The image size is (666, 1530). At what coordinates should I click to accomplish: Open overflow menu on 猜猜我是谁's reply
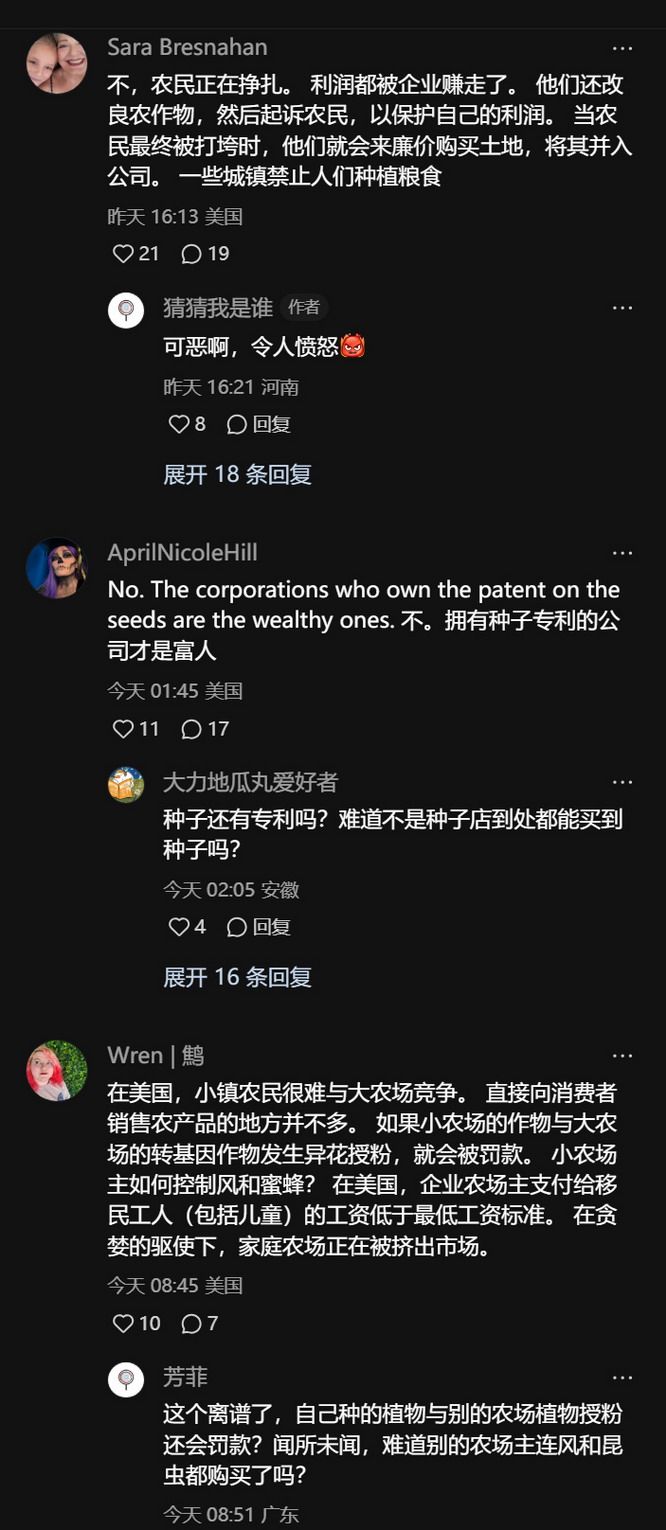622,308
